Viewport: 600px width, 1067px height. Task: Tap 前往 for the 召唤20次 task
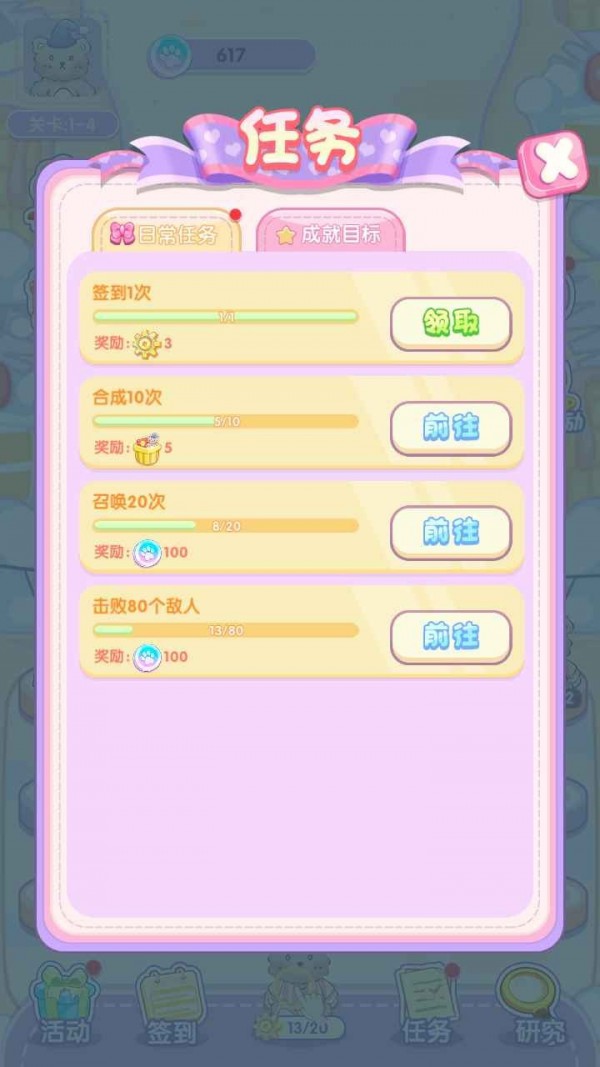click(450, 532)
